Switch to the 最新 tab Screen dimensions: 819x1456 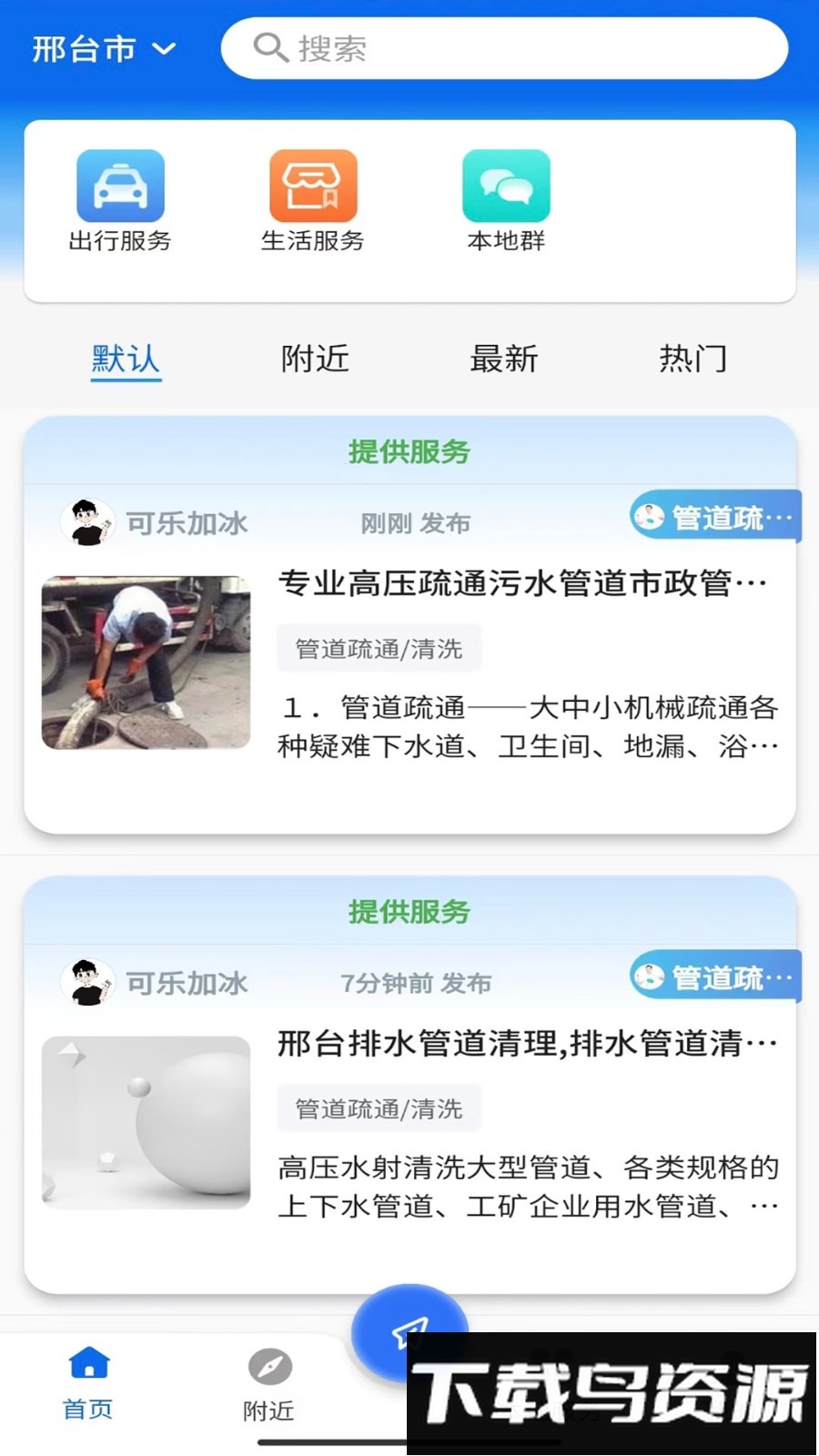503,359
